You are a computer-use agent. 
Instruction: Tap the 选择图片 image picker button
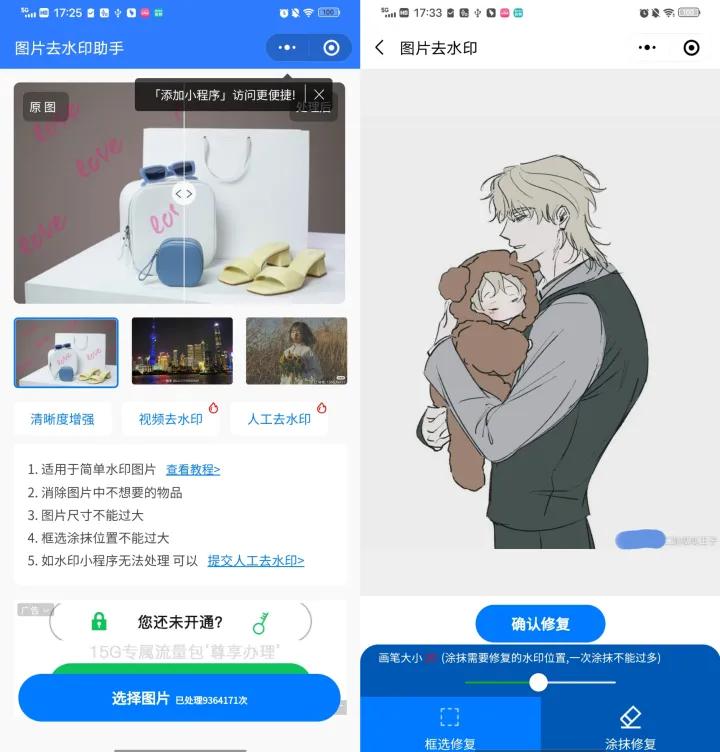(180, 698)
